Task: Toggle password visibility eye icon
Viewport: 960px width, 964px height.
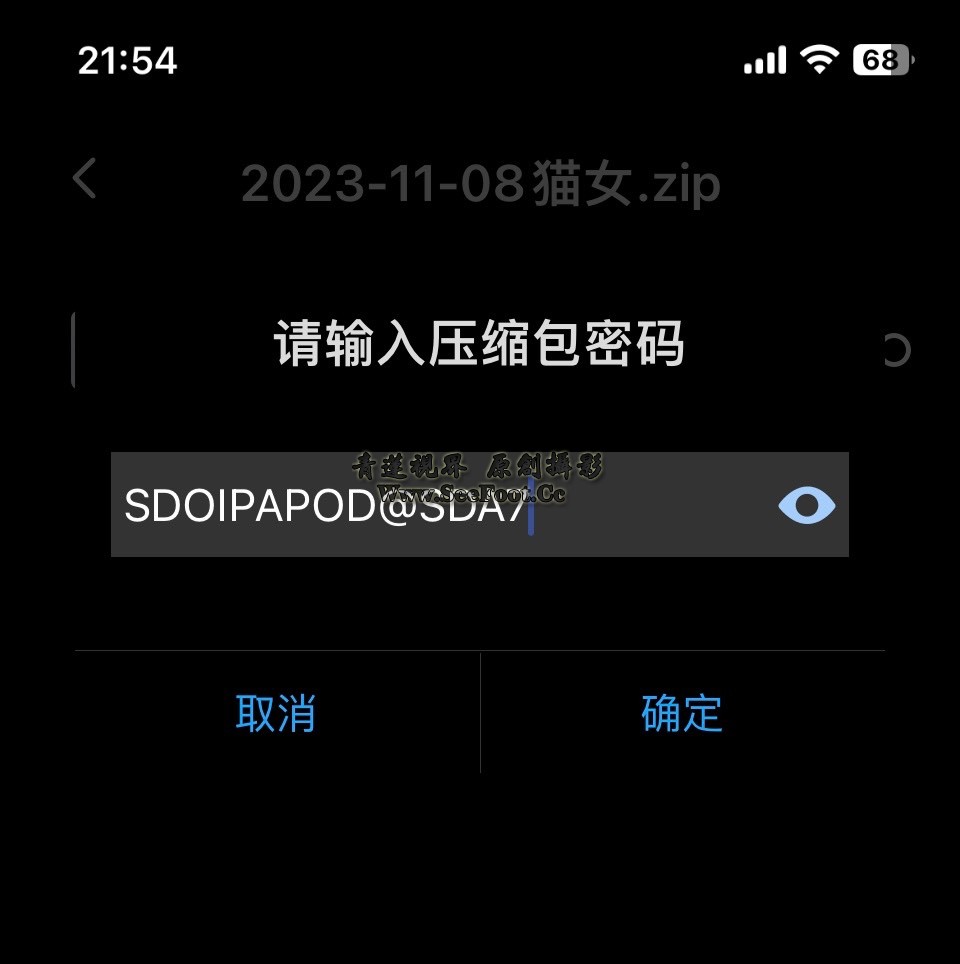Action: 806,506
